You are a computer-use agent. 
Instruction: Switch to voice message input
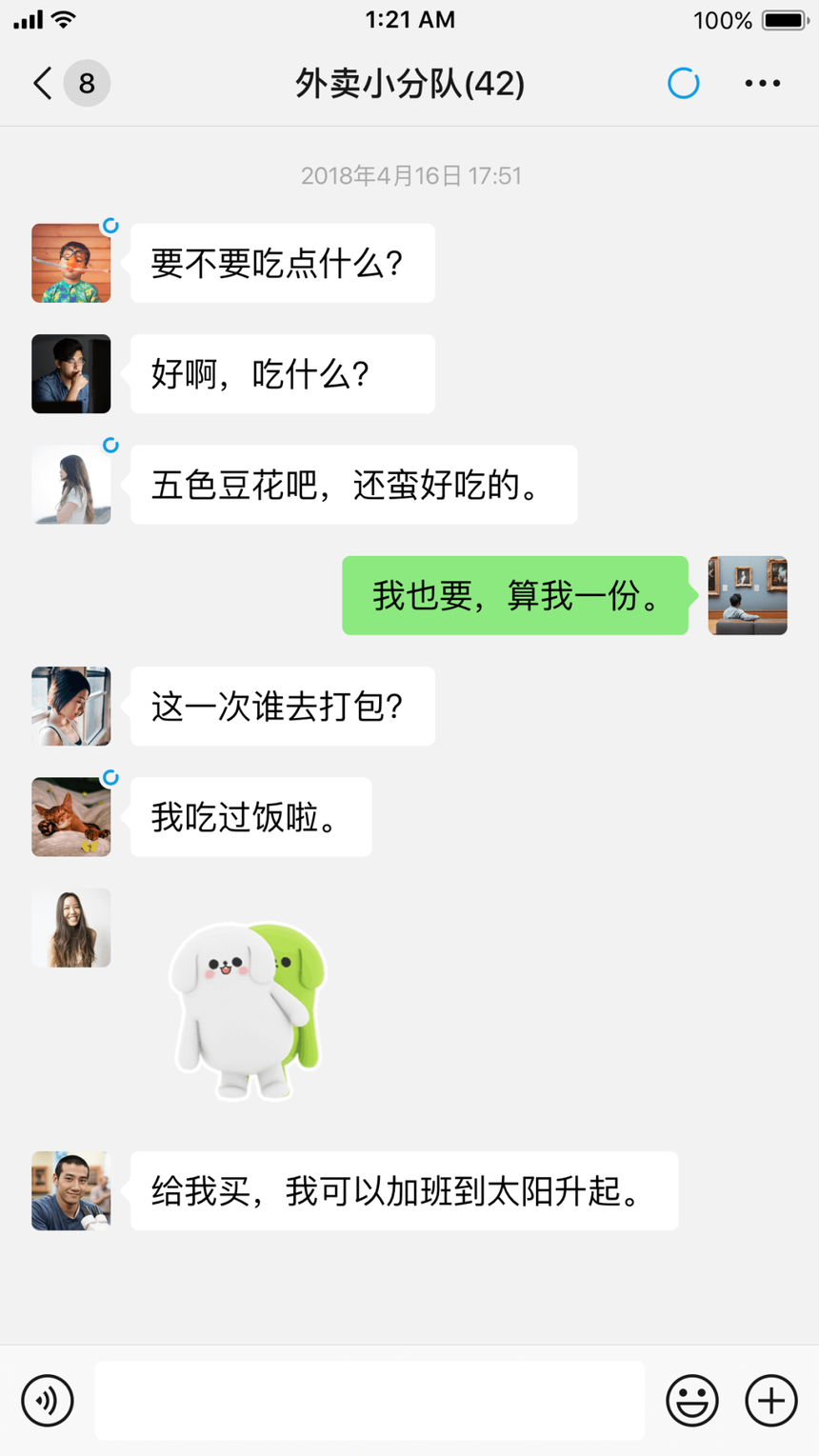click(48, 1400)
